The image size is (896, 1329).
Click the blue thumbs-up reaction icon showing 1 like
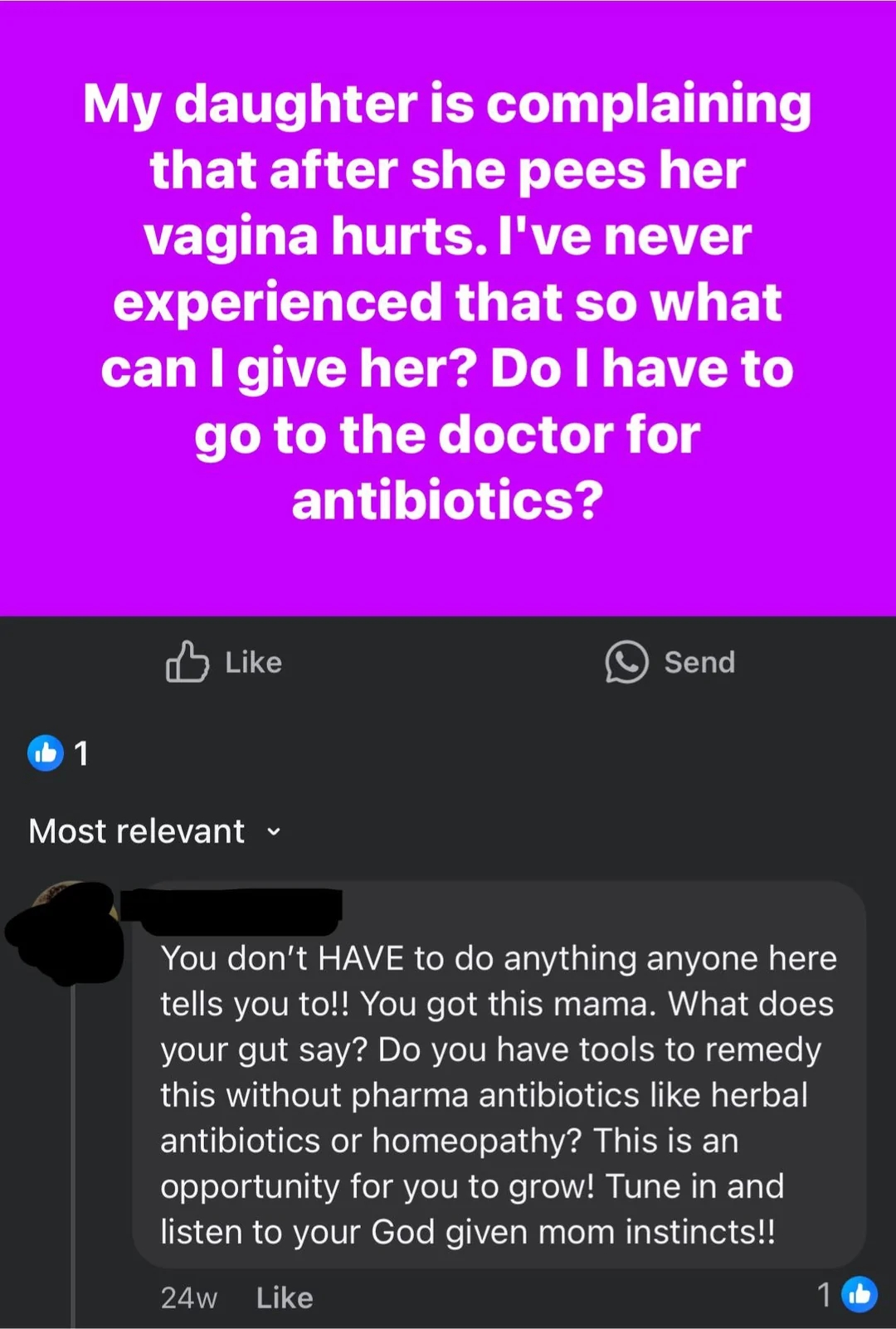click(x=46, y=754)
